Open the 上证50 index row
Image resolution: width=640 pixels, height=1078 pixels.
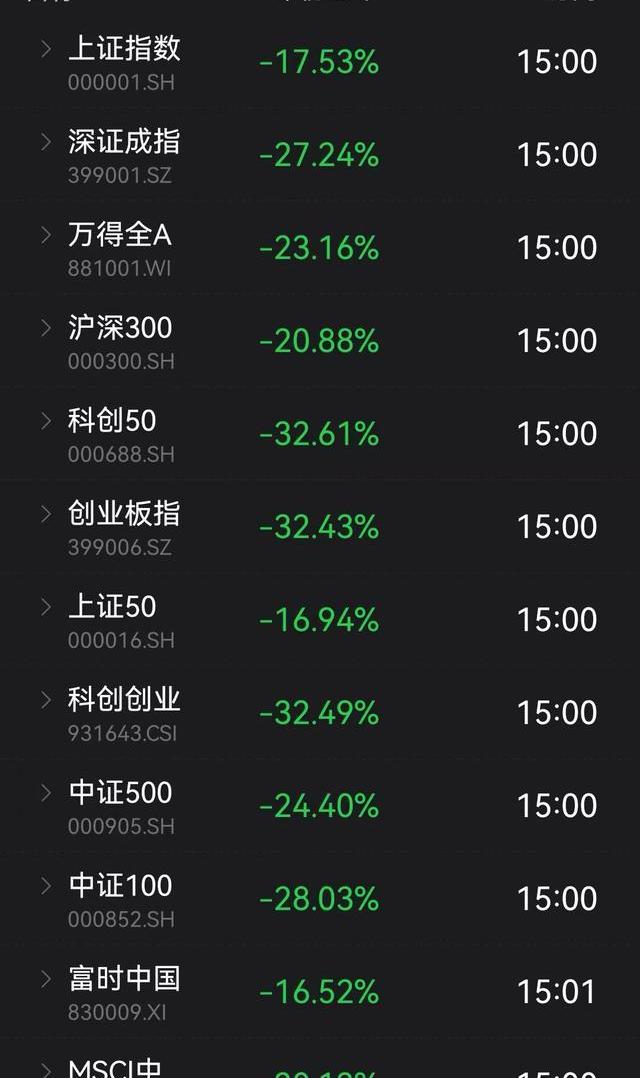(x=320, y=619)
